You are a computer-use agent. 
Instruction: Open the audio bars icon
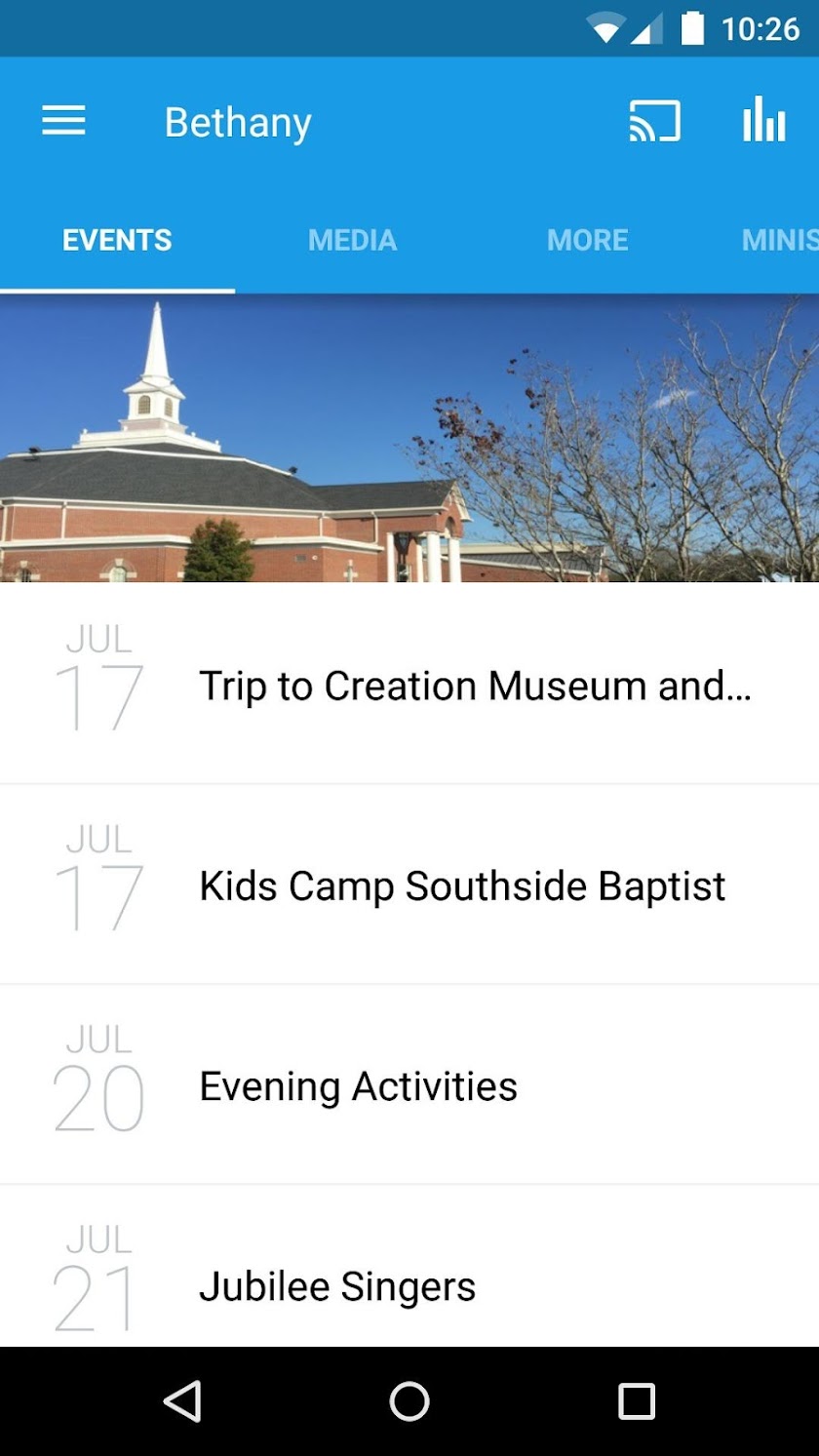tap(763, 122)
